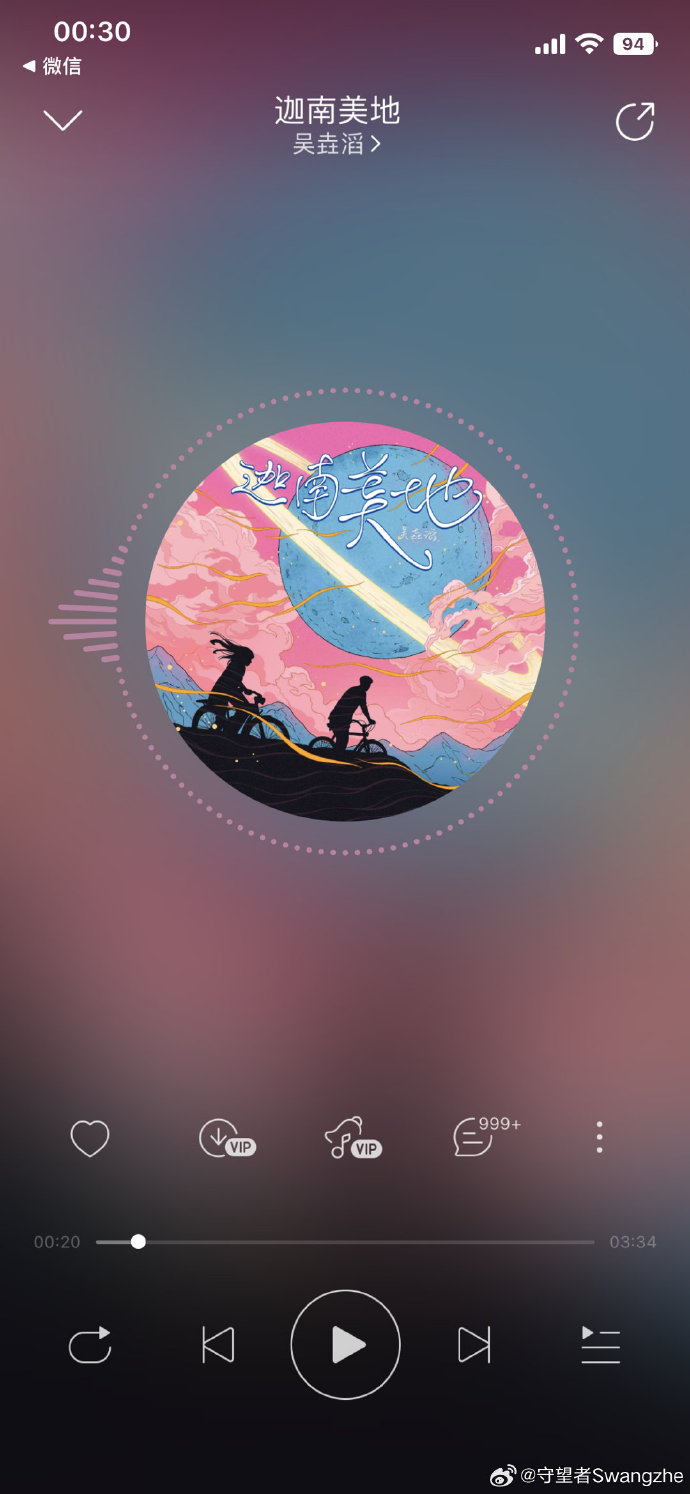Change the repeat playback mode

pos(89,1345)
